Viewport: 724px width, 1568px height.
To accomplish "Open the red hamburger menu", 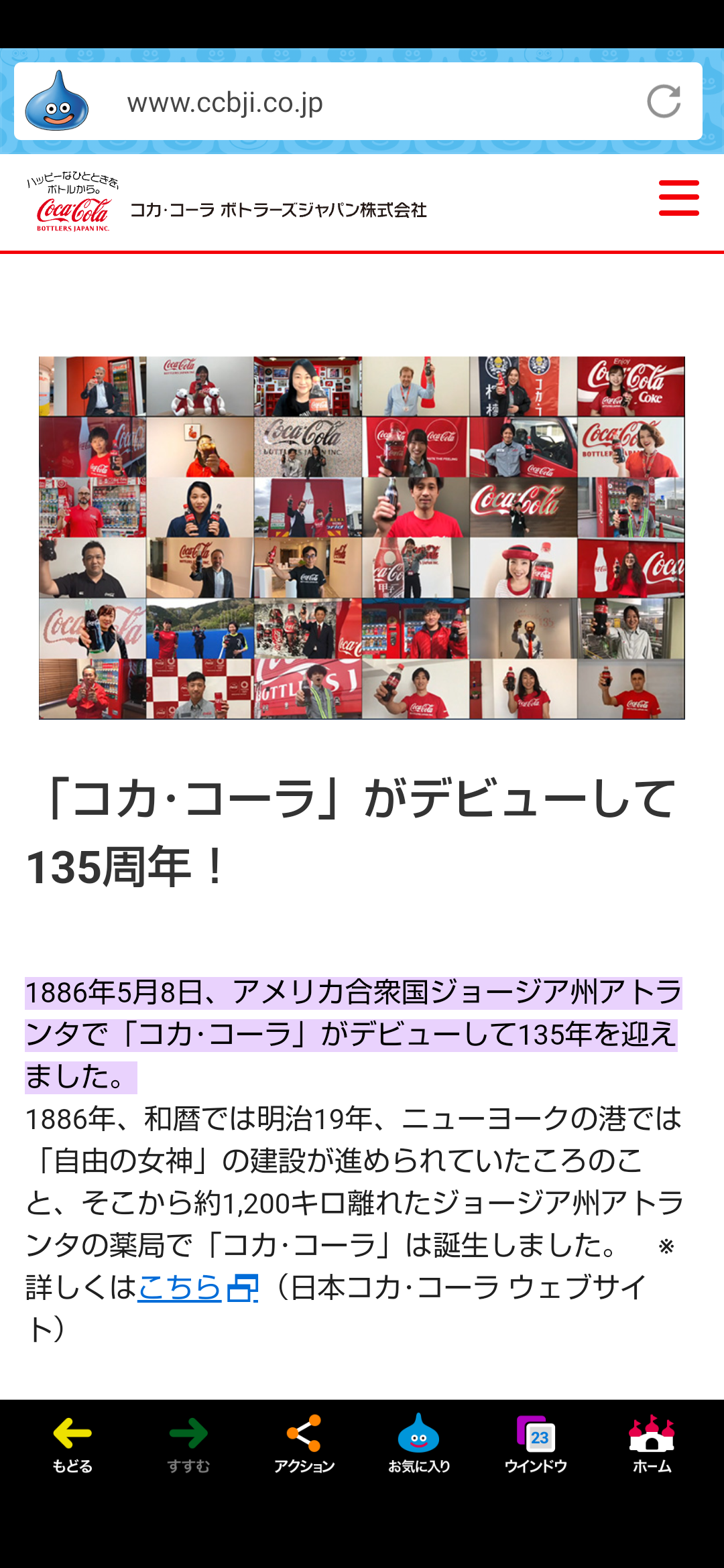I will point(678,198).
